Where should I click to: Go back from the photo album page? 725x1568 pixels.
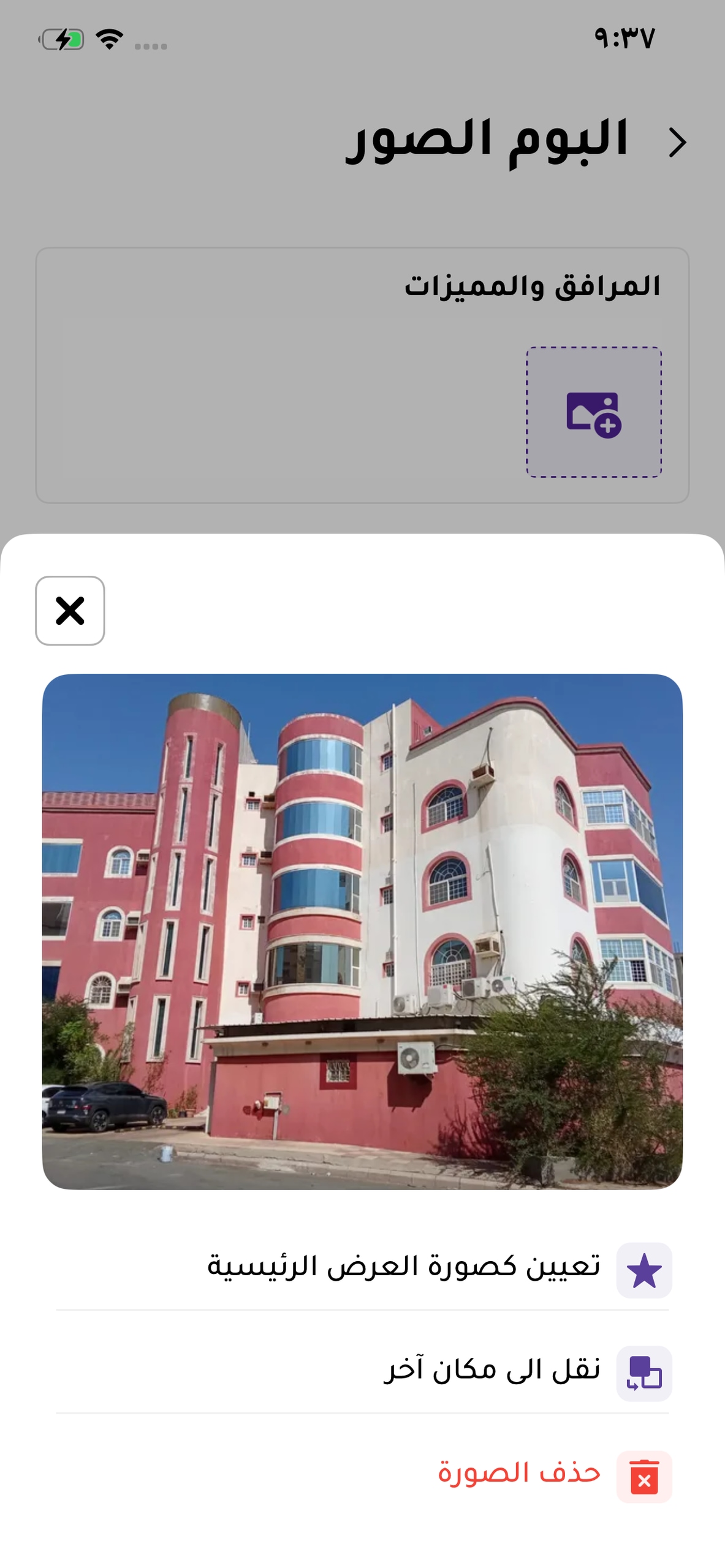point(677,143)
